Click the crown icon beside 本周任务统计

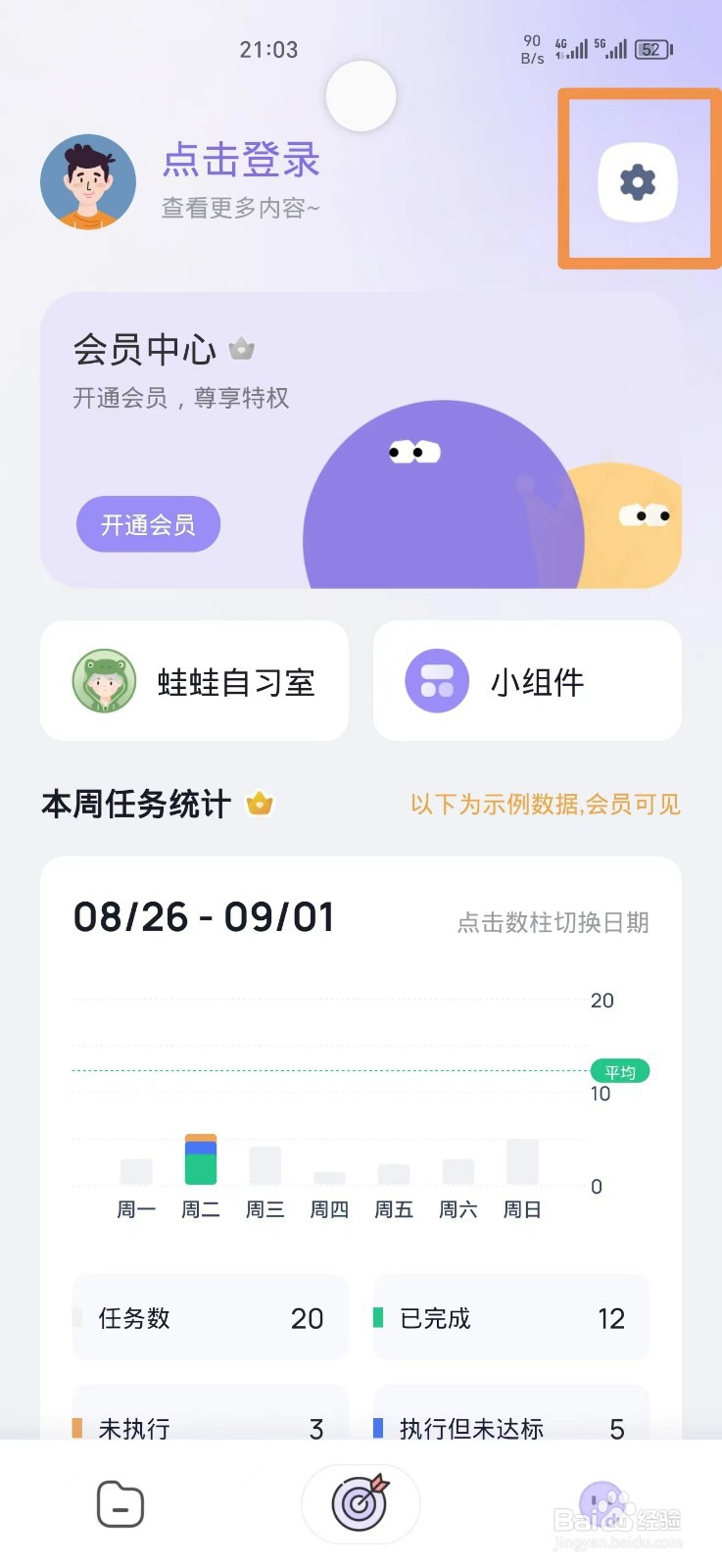[x=258, y=804]
